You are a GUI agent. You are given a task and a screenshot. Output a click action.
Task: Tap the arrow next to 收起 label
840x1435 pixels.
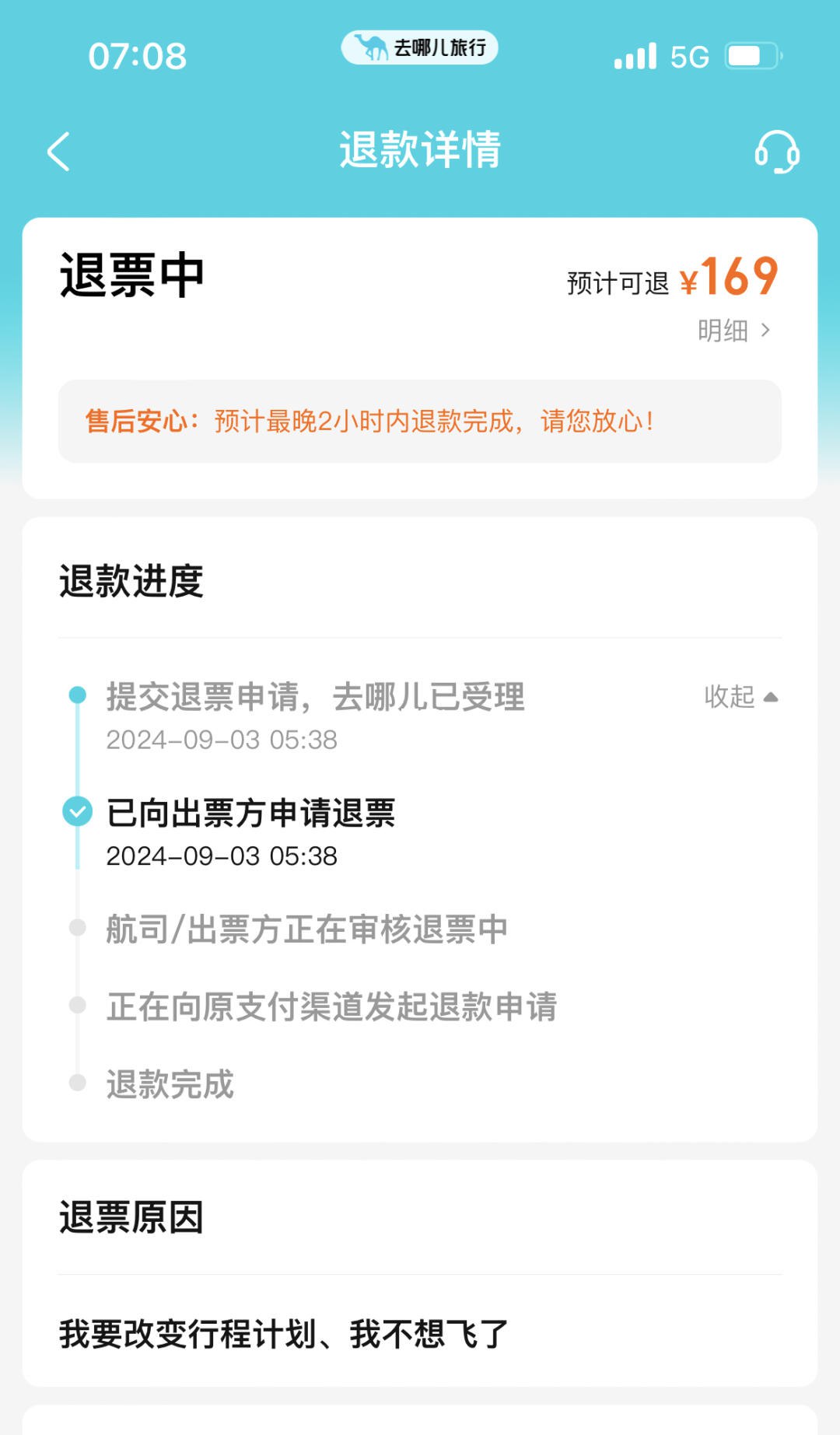coord(771,698)
